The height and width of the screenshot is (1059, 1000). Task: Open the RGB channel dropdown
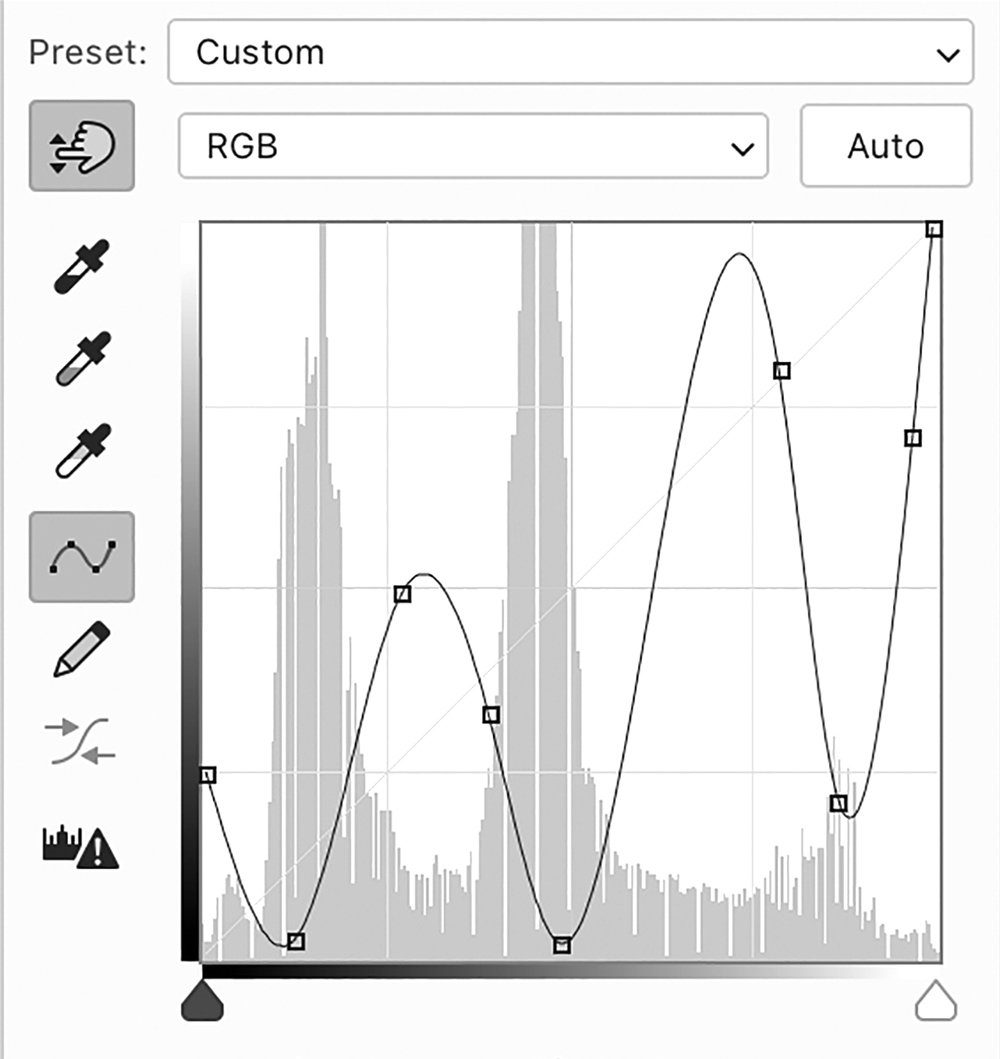[x=472, y=147]
